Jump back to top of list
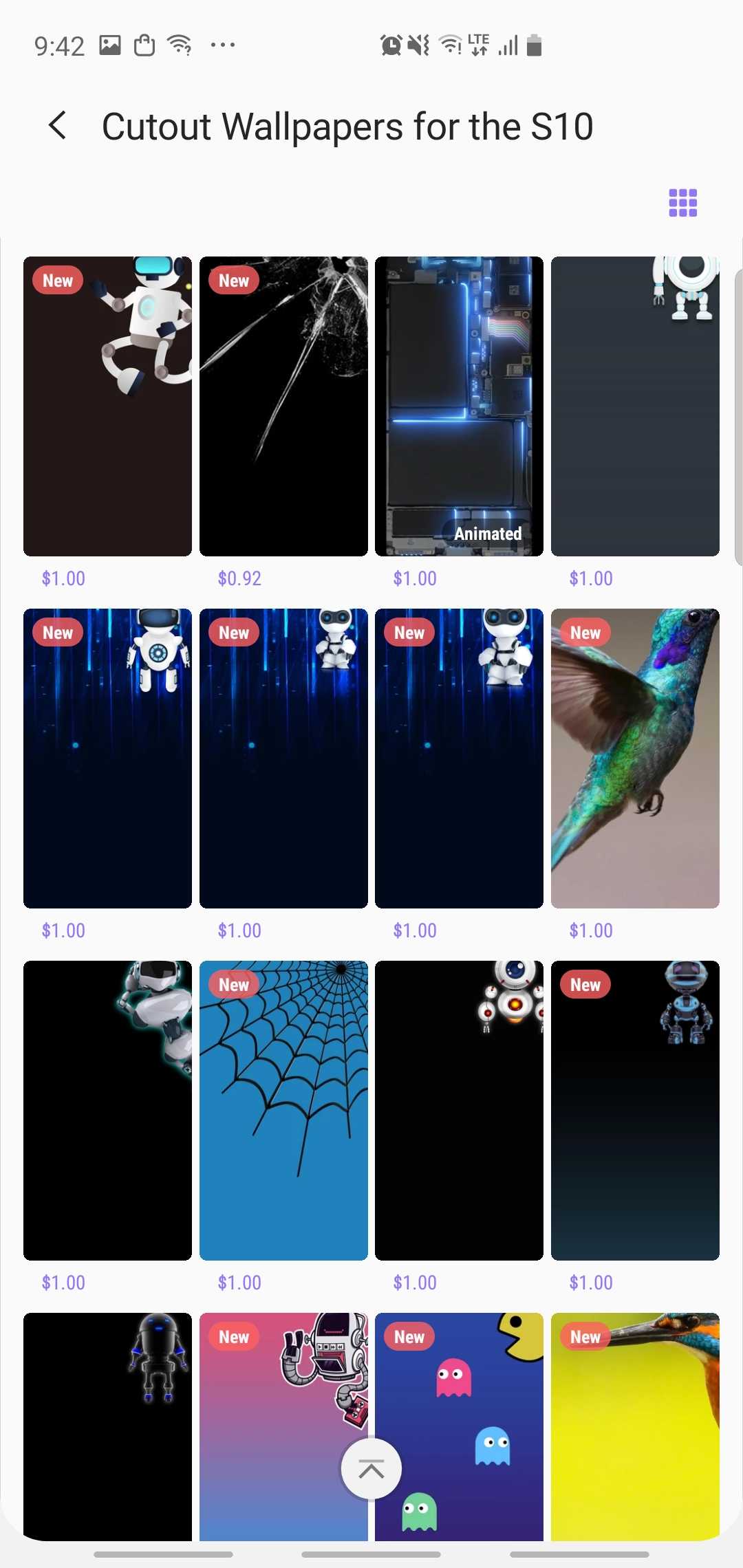Viewport: 743px width, 1568px height. click(371, 1468)
